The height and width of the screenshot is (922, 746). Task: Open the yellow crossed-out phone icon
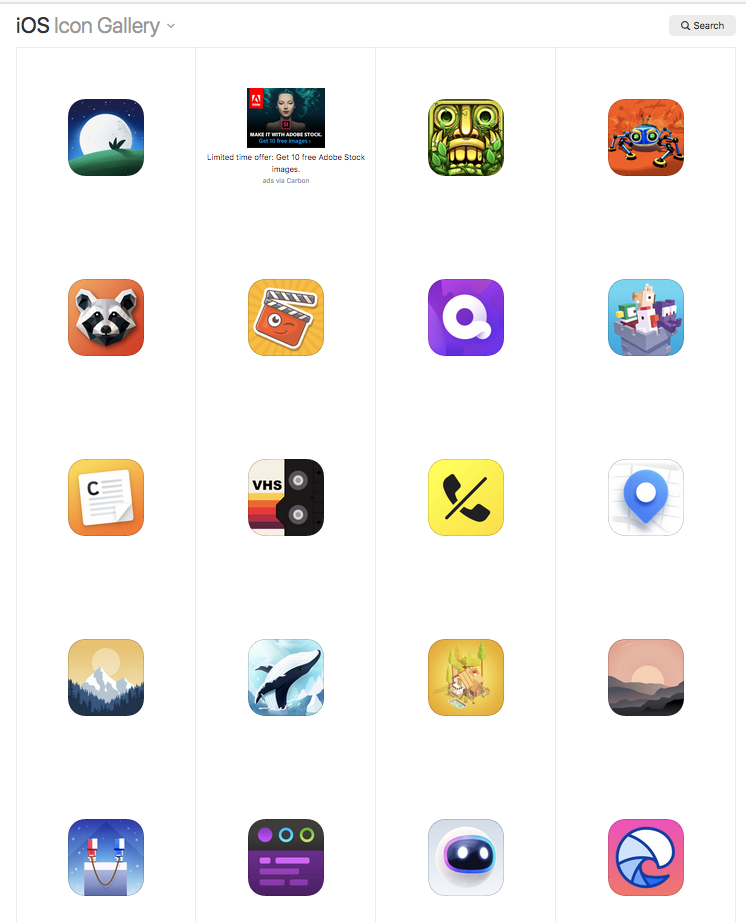pos(466,497)
